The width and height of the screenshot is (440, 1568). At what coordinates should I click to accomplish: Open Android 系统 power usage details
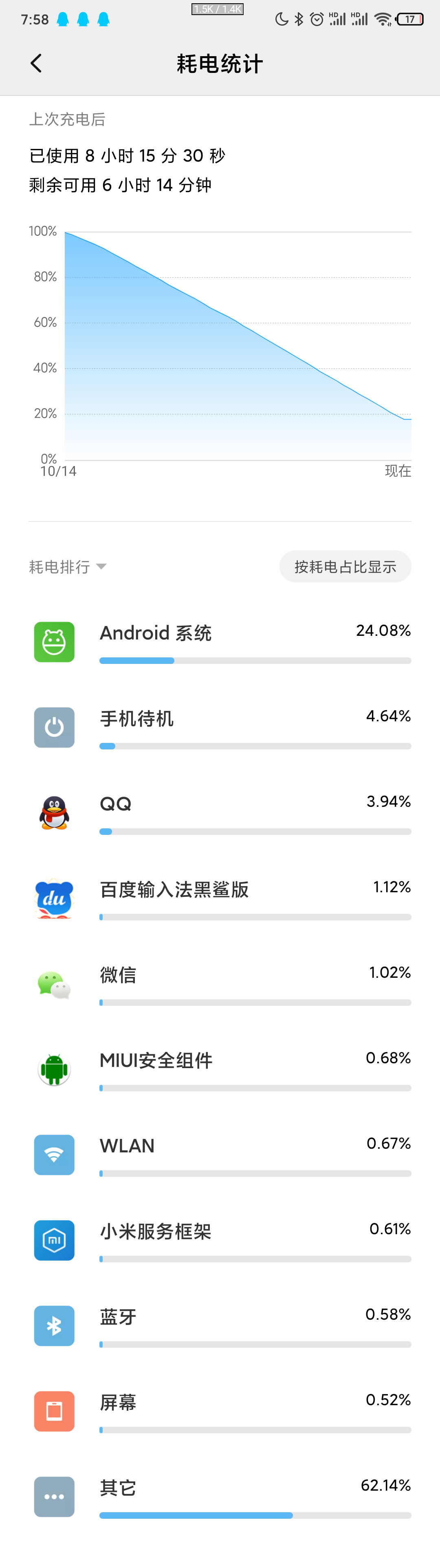(x=220, y=642)
